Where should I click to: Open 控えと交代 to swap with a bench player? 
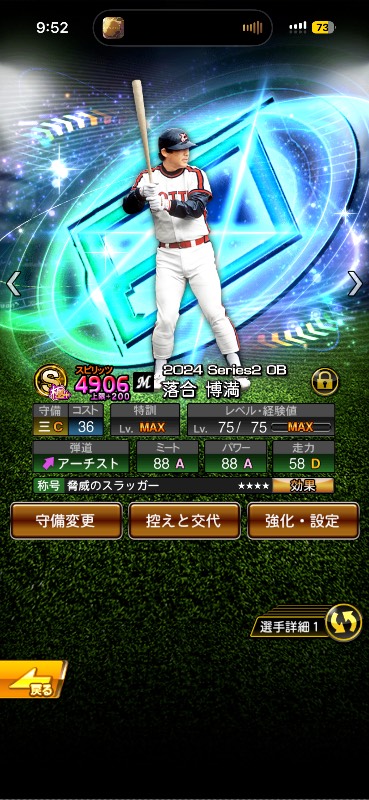(184, 521)
